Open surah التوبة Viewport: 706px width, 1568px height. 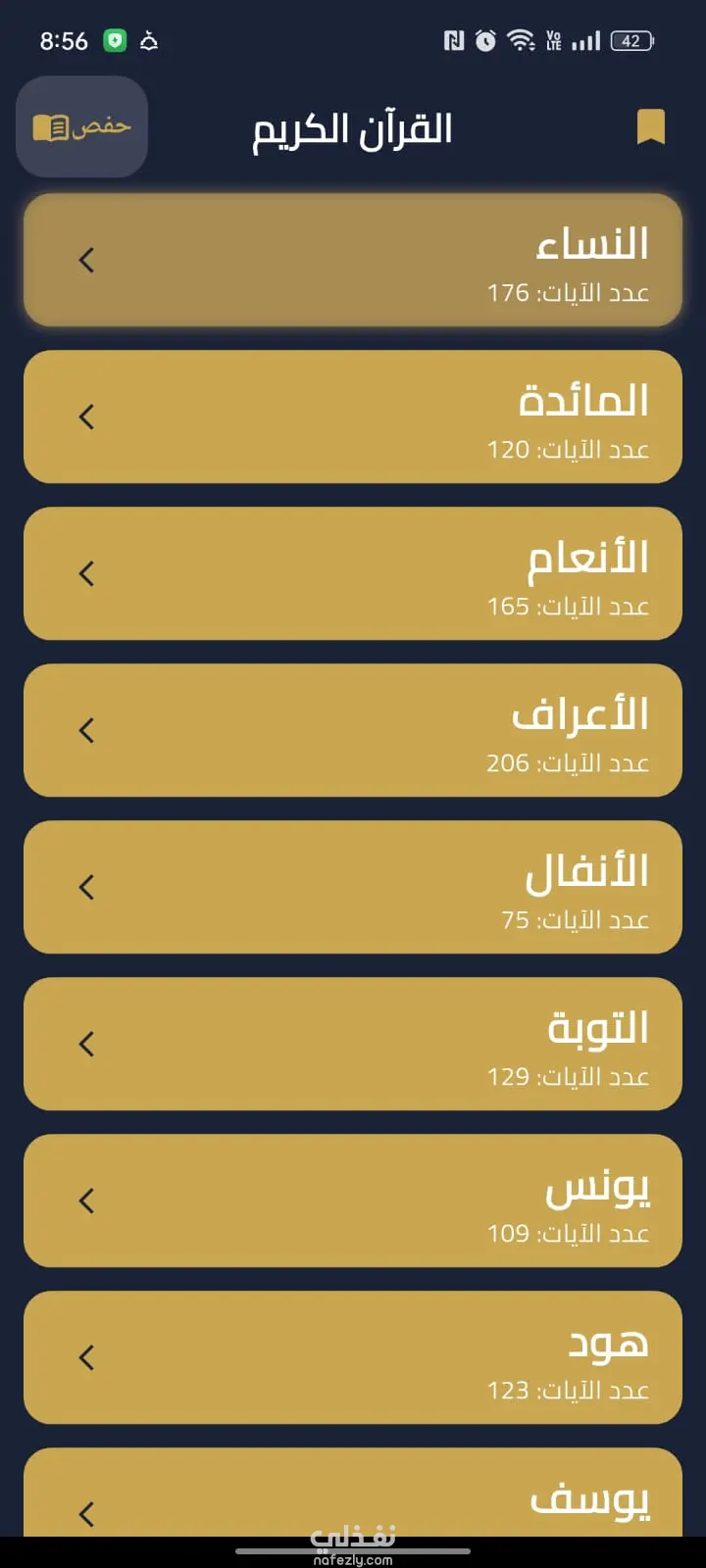(353, 1044)
